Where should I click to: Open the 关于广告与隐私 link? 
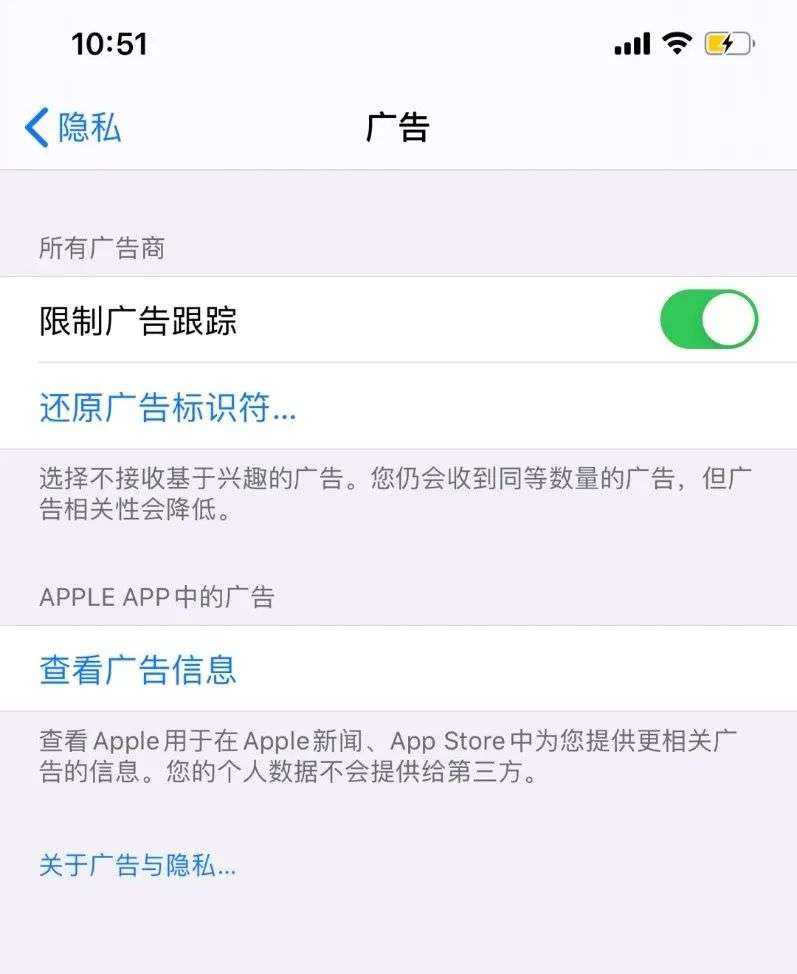point(137,865)
